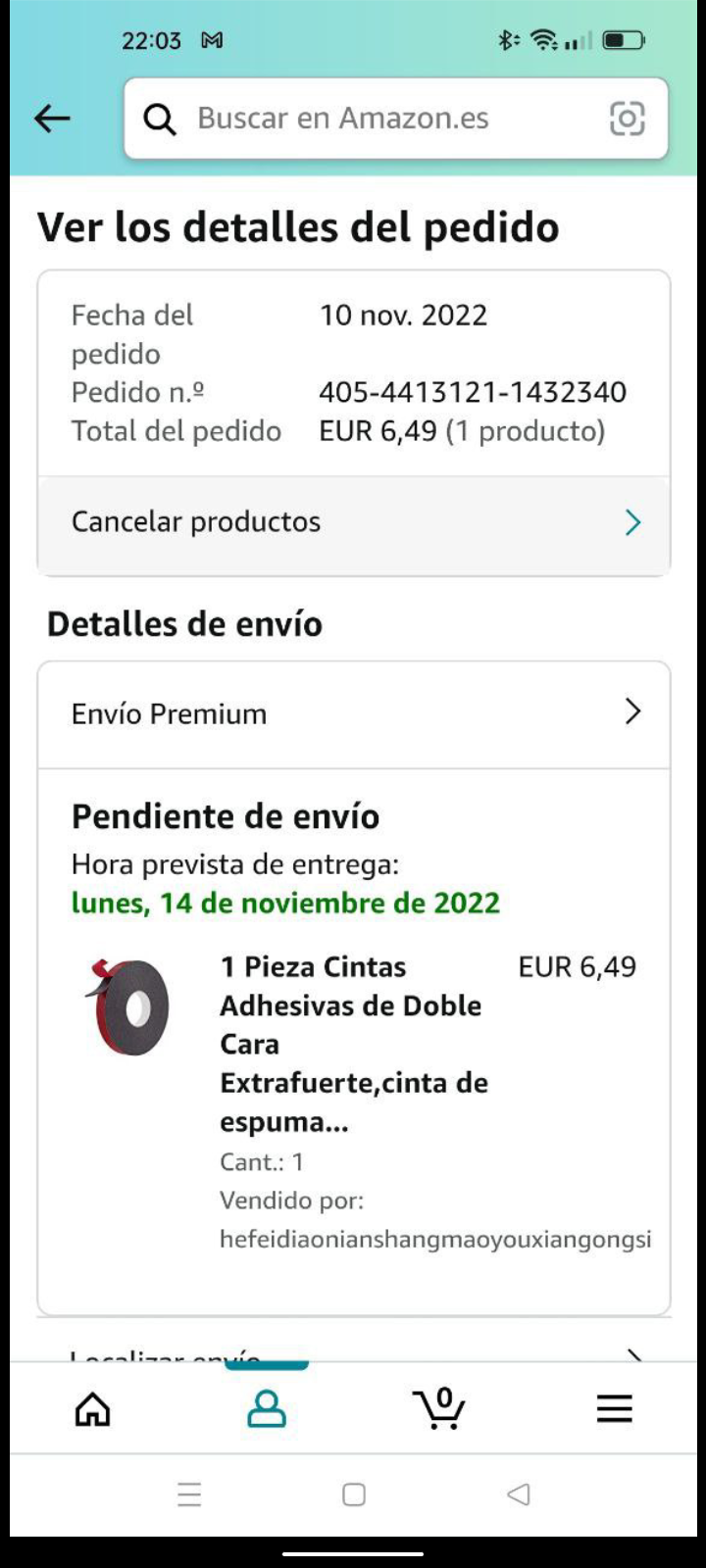
Task: Open the Cintas Adhesivas de Doble Cara product
Action: (x=353, y=1044)
